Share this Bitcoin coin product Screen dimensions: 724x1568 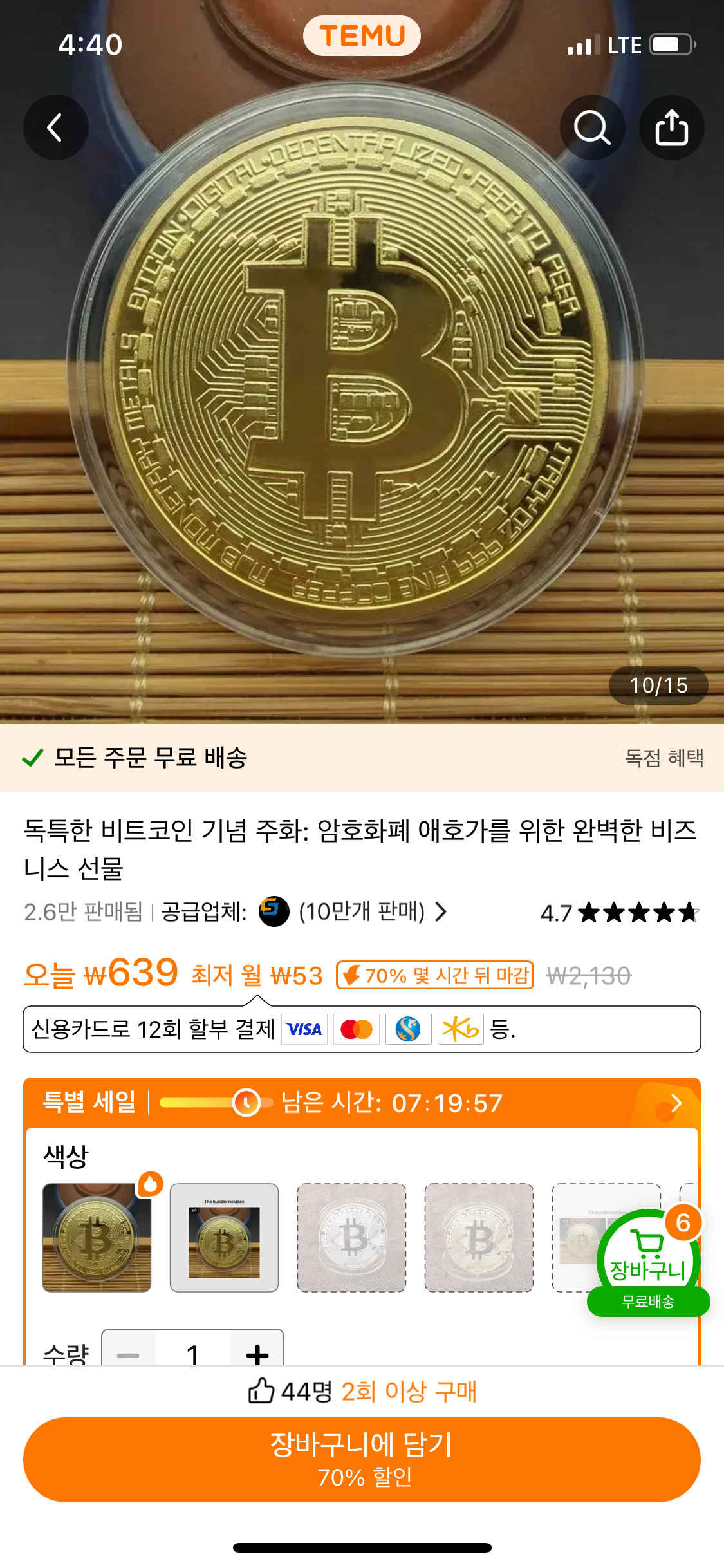point(671,127)
